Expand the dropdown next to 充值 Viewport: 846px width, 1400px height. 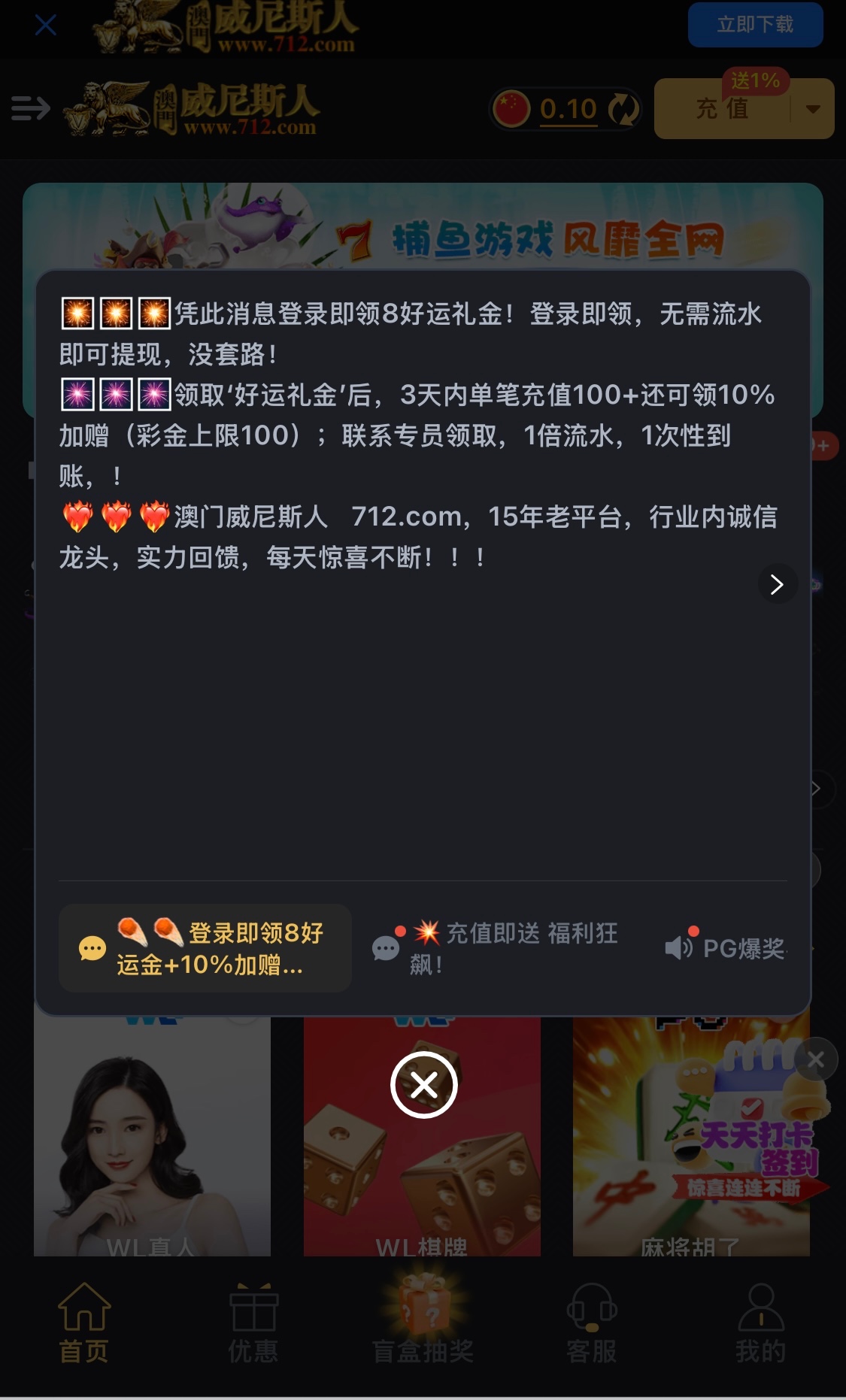[x=813, y=110]
